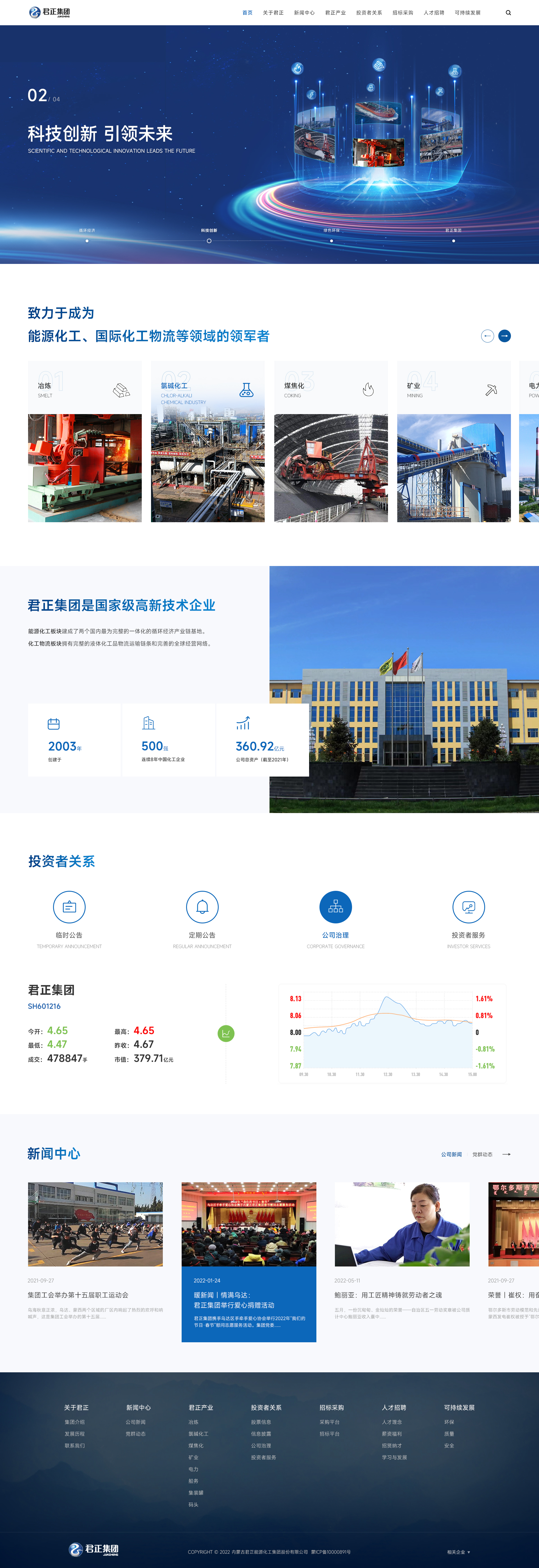The image size is (539, 1568).
Task: Switch to the 党群动态 news tab
Action: [482, 1154]
